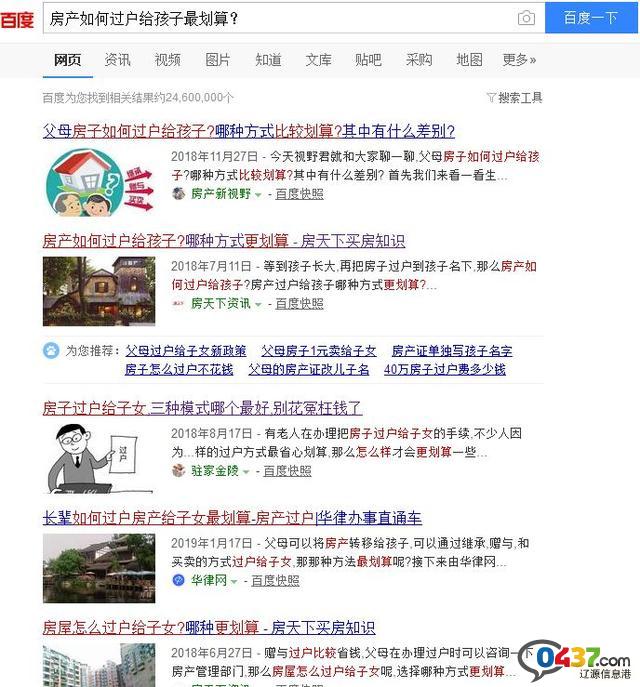Open 搜索工具 filter options

[515, 98]
